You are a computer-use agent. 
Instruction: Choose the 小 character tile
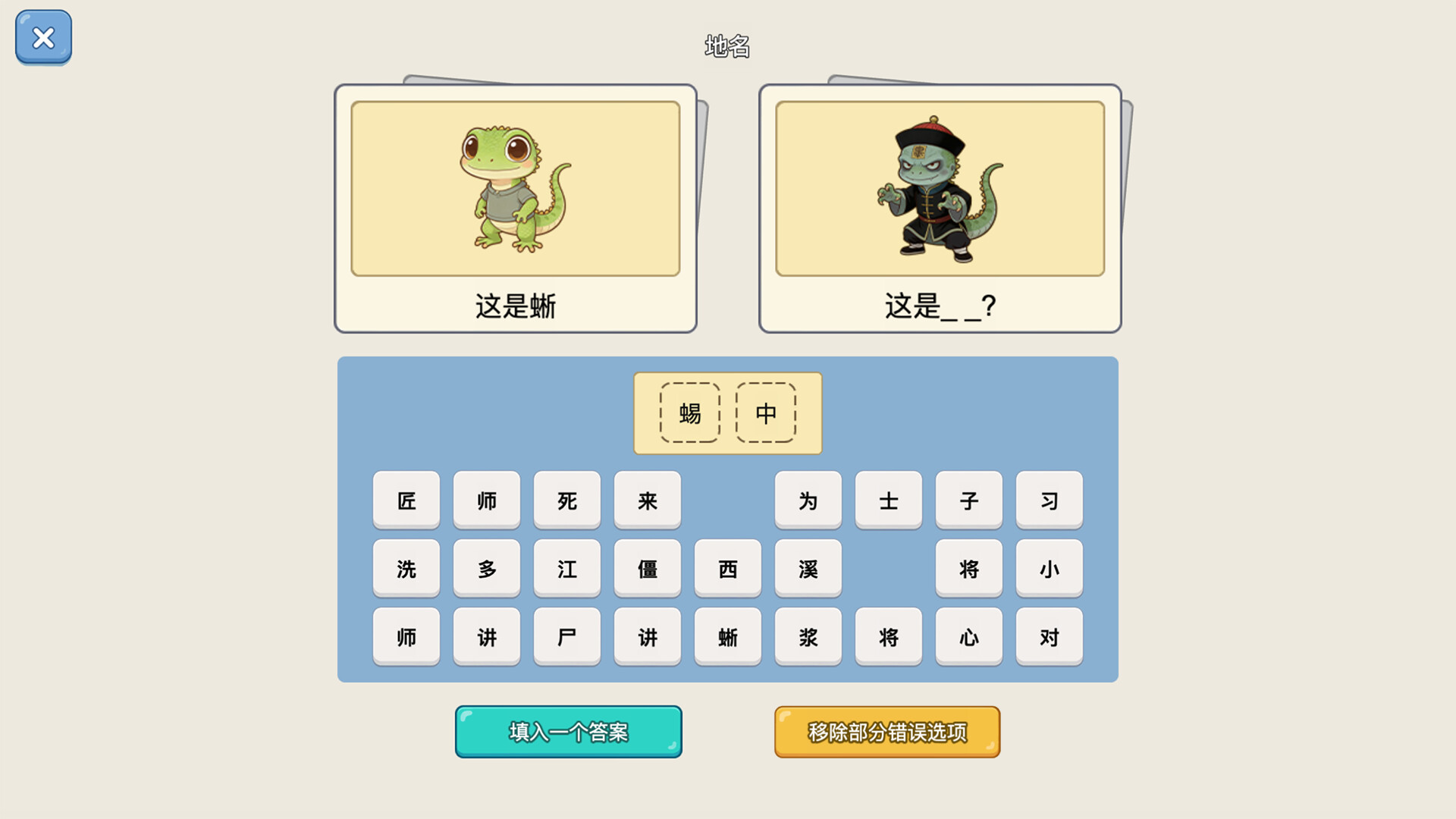[x=1049, y=569]
